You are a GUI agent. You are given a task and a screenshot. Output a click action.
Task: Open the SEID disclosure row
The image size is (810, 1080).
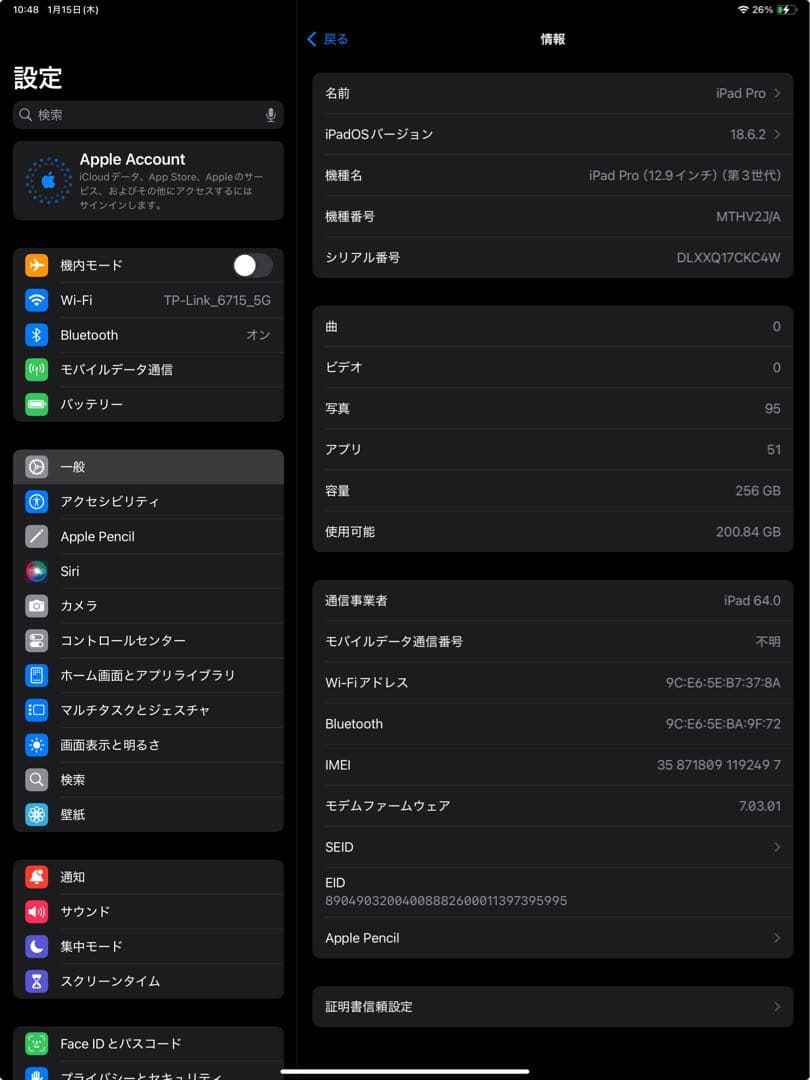coord(553,847)
